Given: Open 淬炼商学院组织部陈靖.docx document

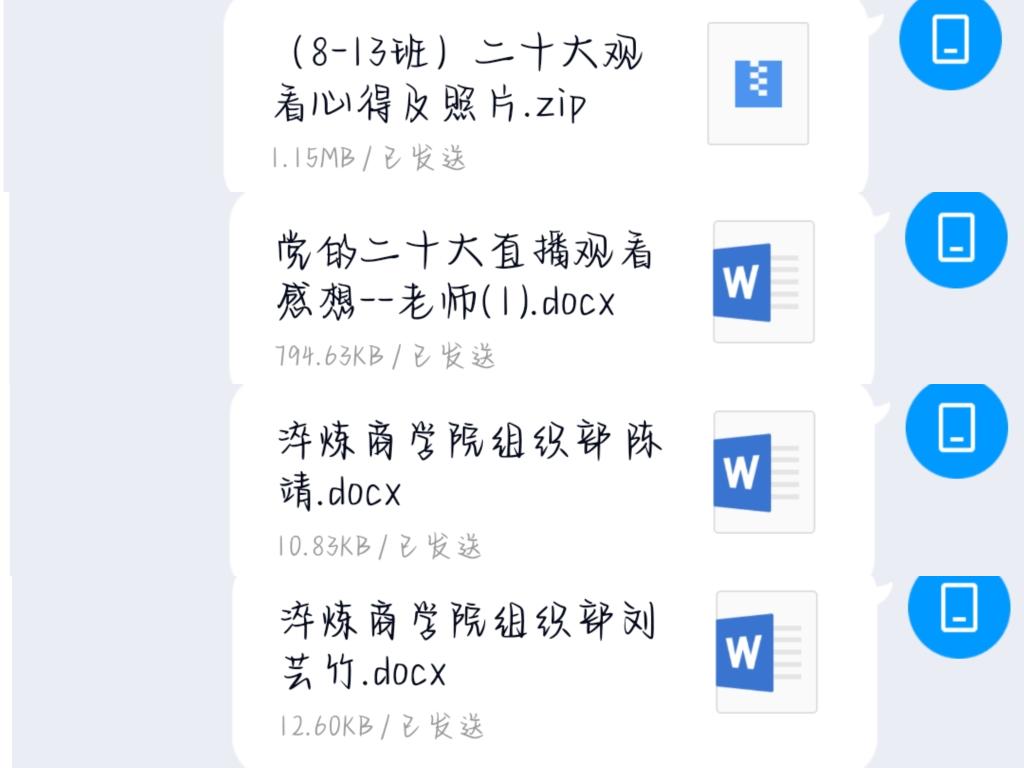Looking at the screenshot, I should [x=545, y=480].
